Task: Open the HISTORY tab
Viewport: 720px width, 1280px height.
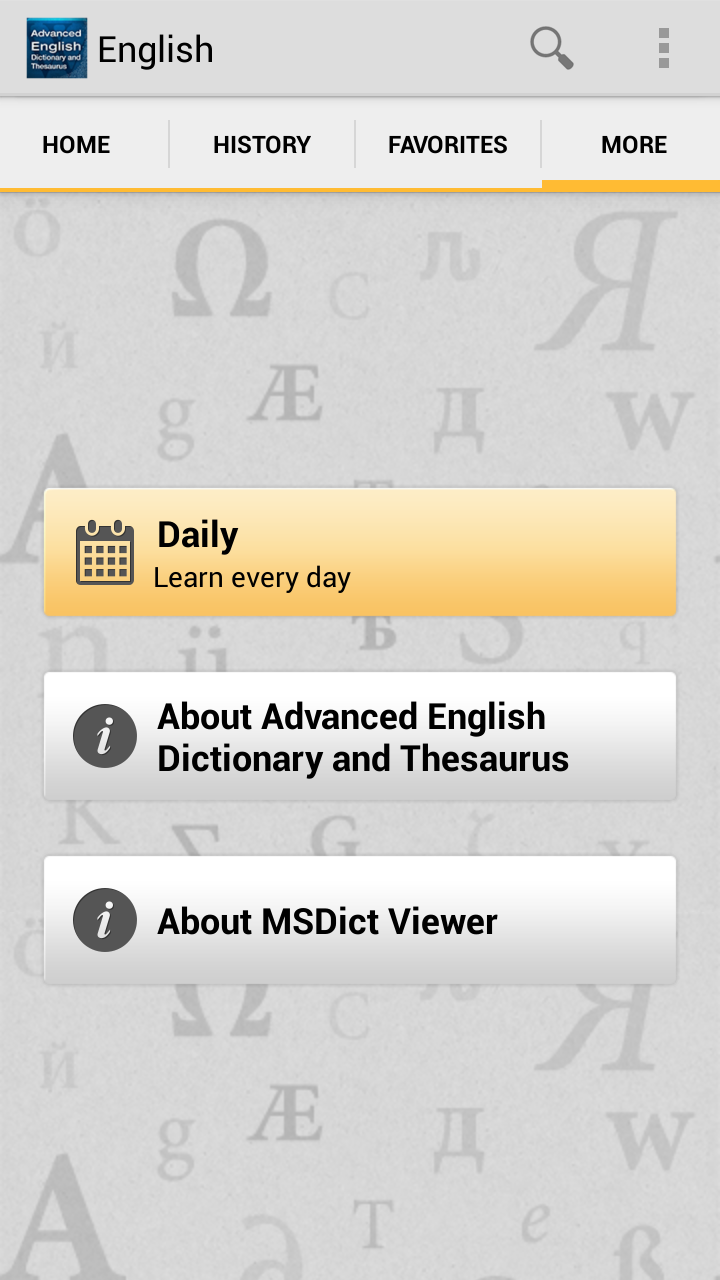Action: click(261, 144)
